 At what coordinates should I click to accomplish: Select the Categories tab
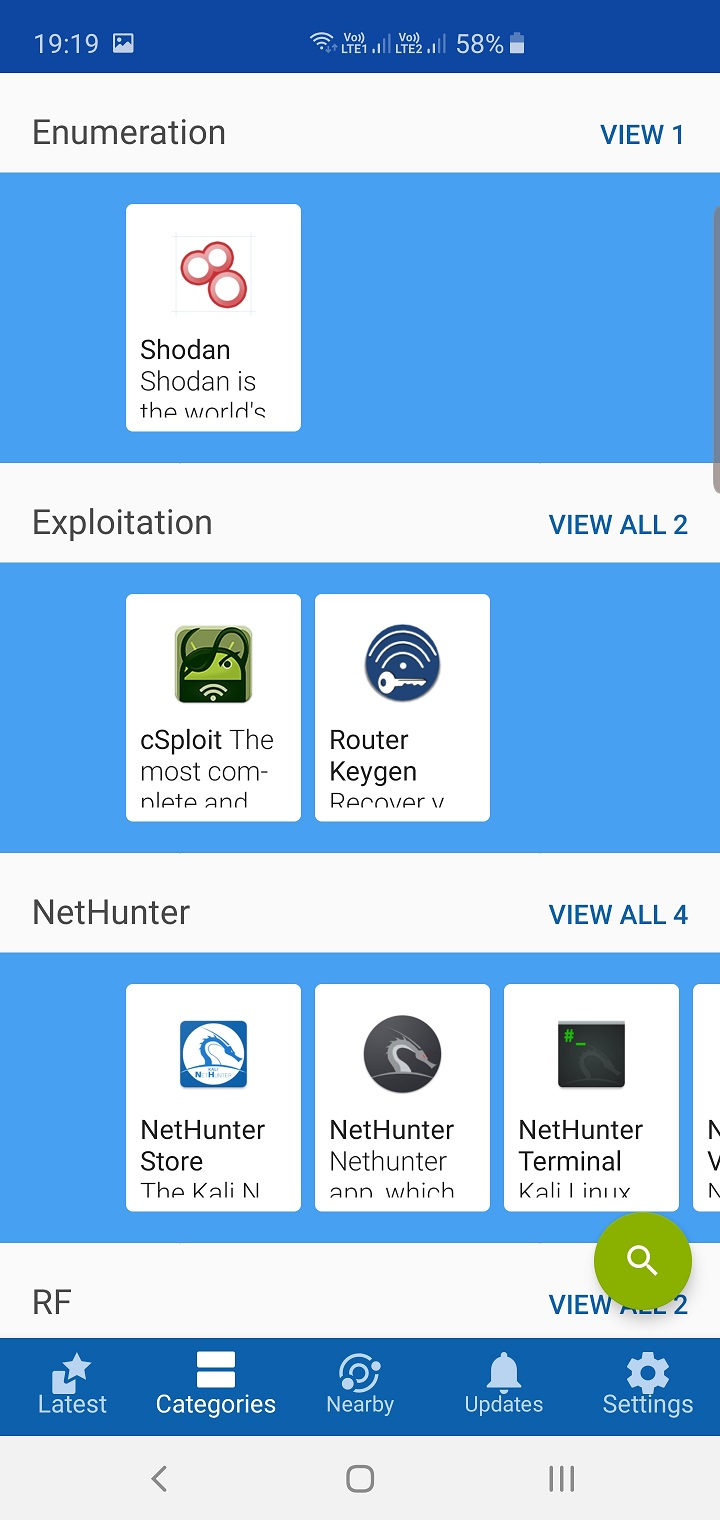pos(216,1386)
